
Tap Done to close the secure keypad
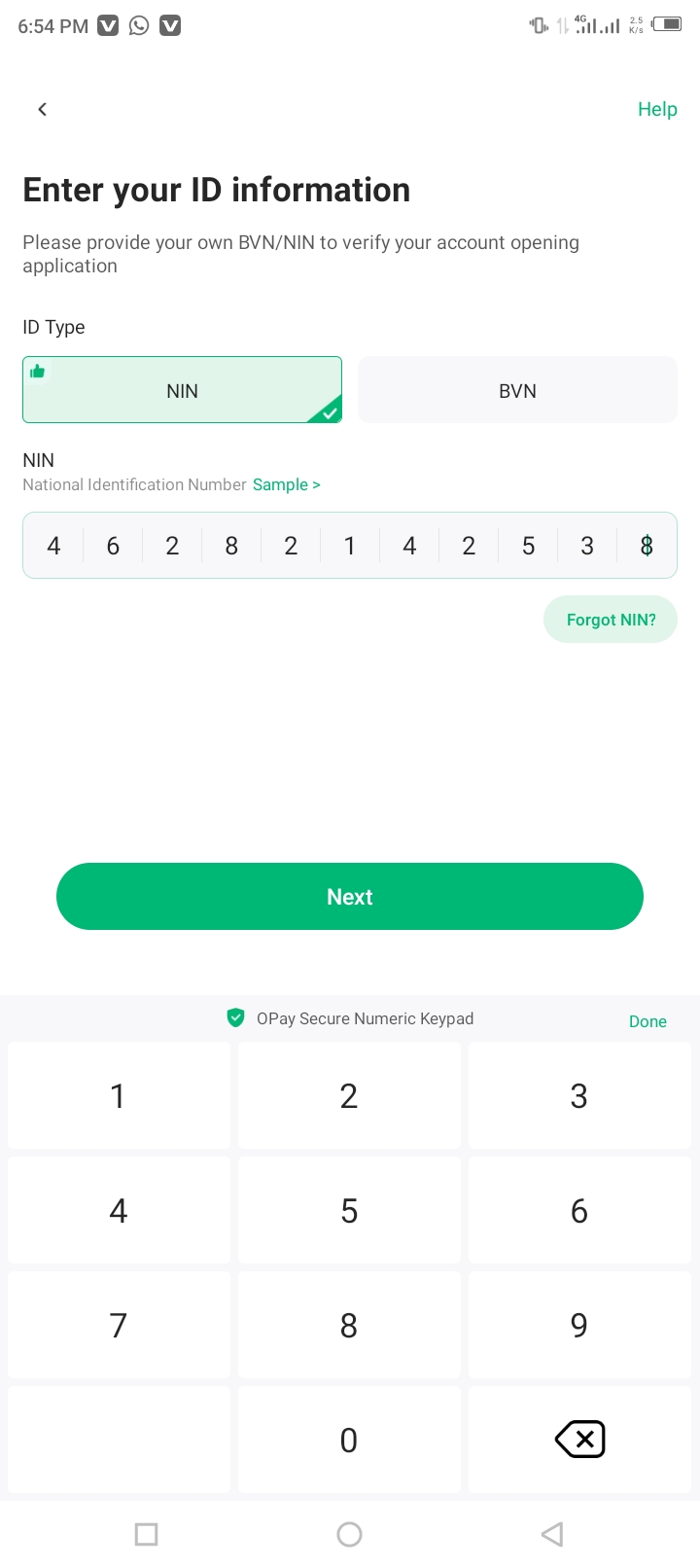tap(647, 1021)
